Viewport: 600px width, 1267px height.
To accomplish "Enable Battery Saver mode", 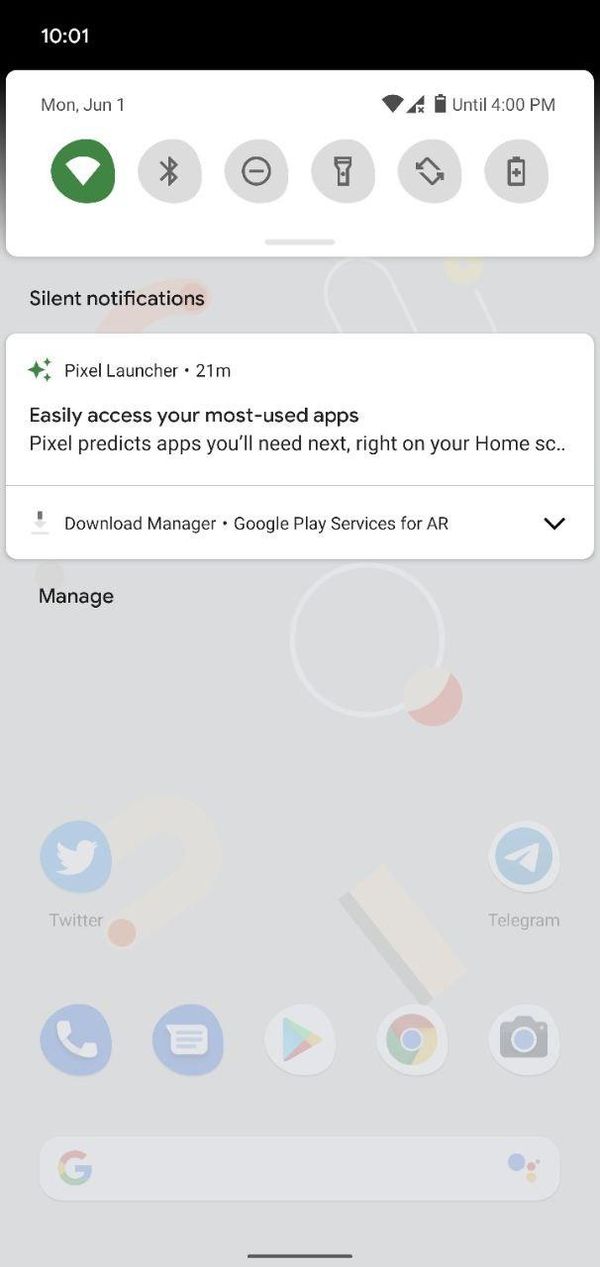I will (x=516, y=172).
